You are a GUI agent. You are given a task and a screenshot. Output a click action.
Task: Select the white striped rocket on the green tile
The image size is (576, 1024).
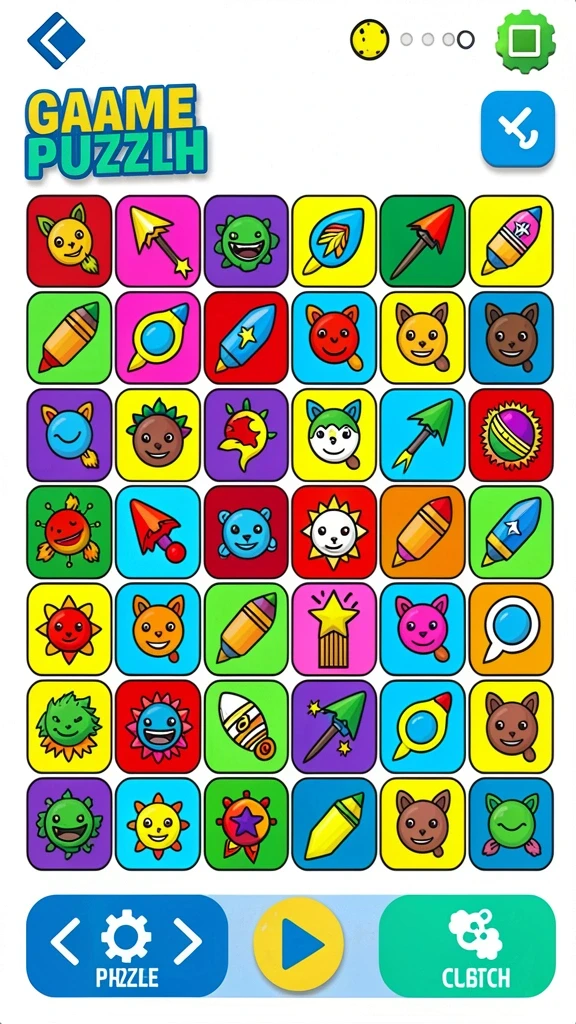pyautogui.click(x=246, y=726)
